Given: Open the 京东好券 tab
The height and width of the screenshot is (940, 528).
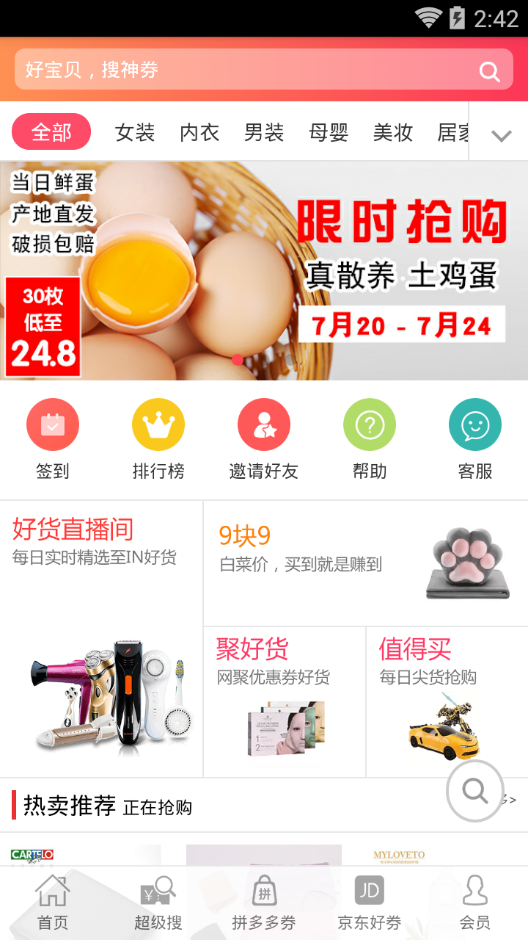Looking at the screenshot, I should 369,903.
